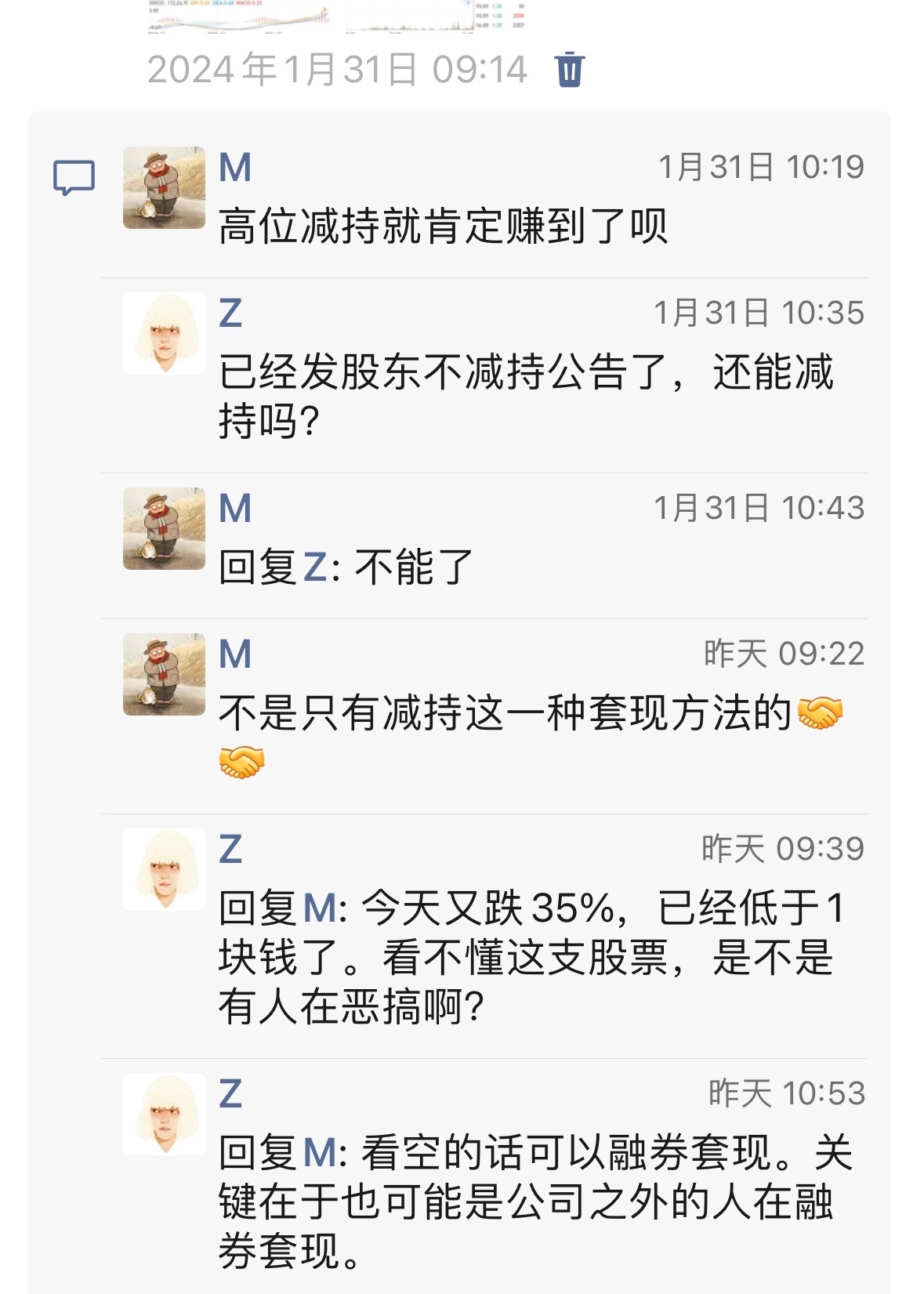Viewport: 924px width, 1294px height.
Task: Reply to M's comment "高位减持就肯定赚到了呗"
Action: pyautogui.click(x=443, y=227)
